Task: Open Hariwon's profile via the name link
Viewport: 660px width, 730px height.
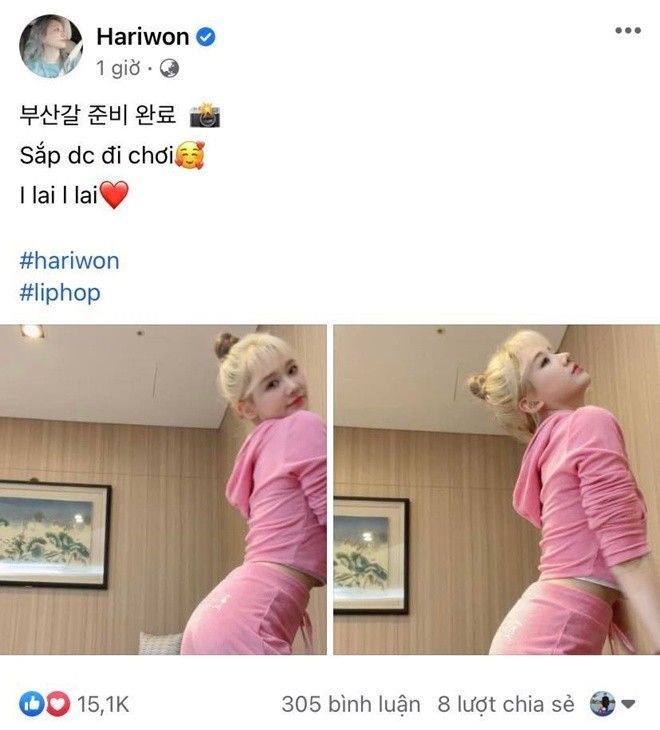Action: tap(141, 37)
